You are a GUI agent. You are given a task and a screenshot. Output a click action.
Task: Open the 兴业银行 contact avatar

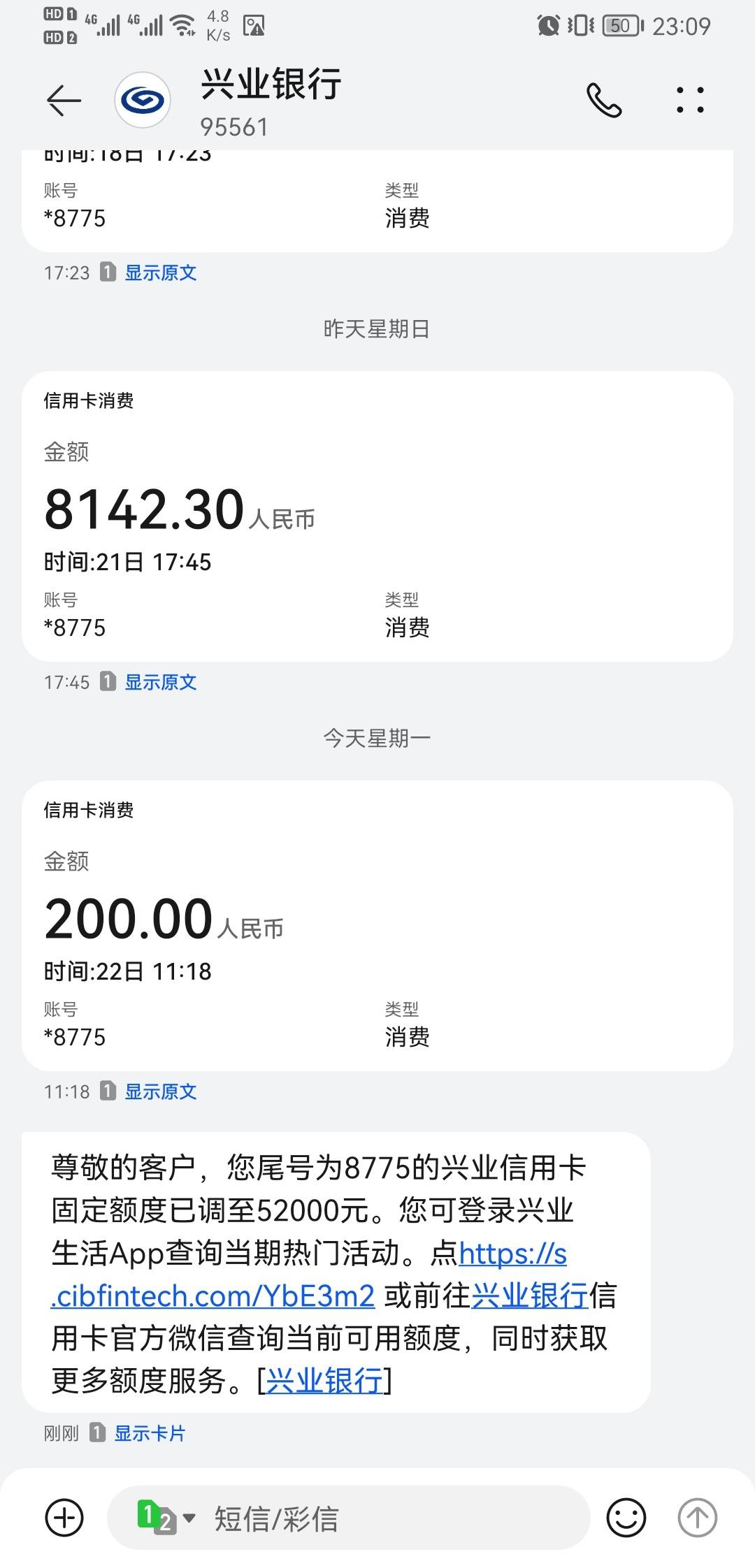pos(143,101)
